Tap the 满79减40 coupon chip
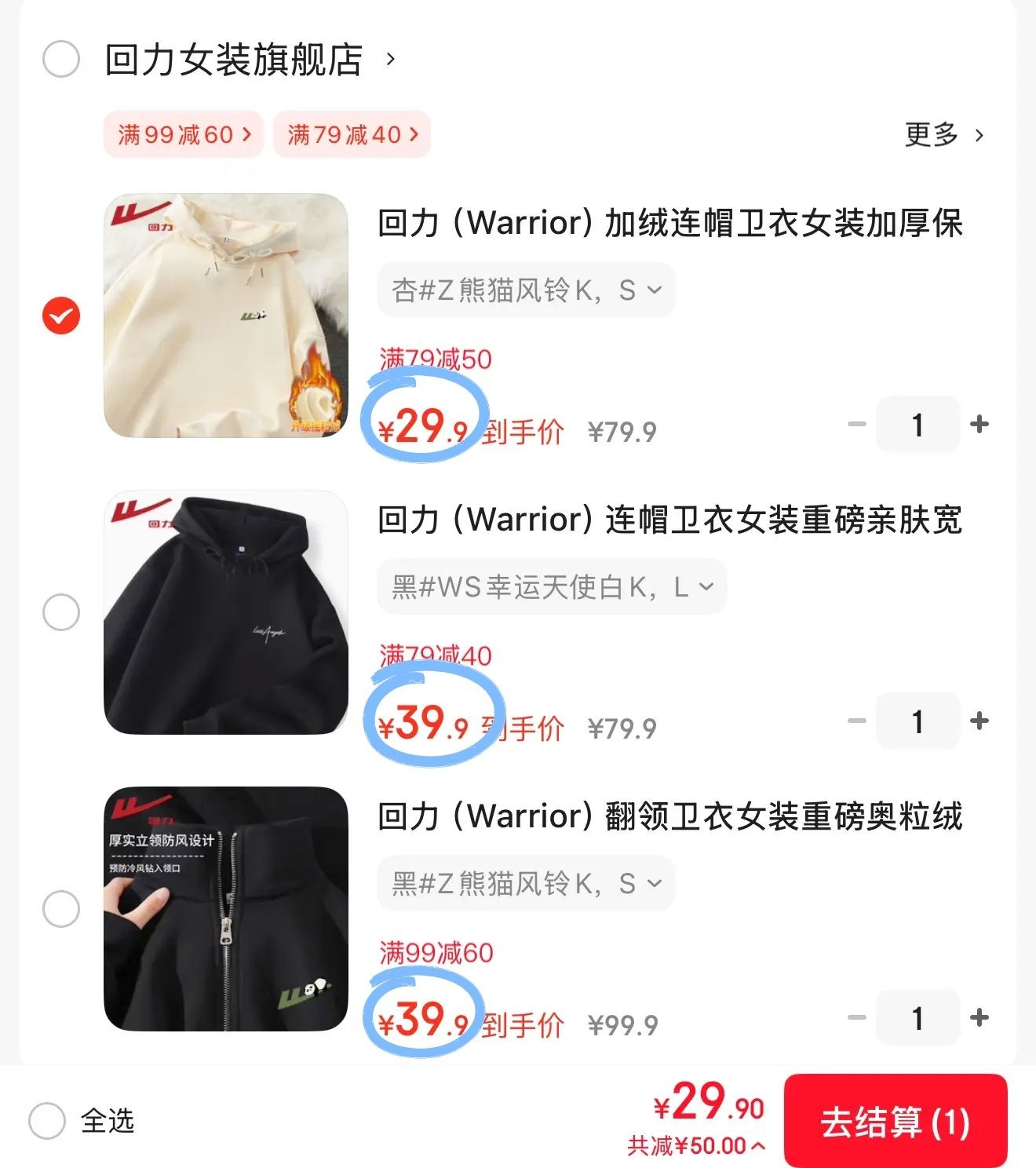Viewport: 1036px width, 1168px height. pos(352,135)
